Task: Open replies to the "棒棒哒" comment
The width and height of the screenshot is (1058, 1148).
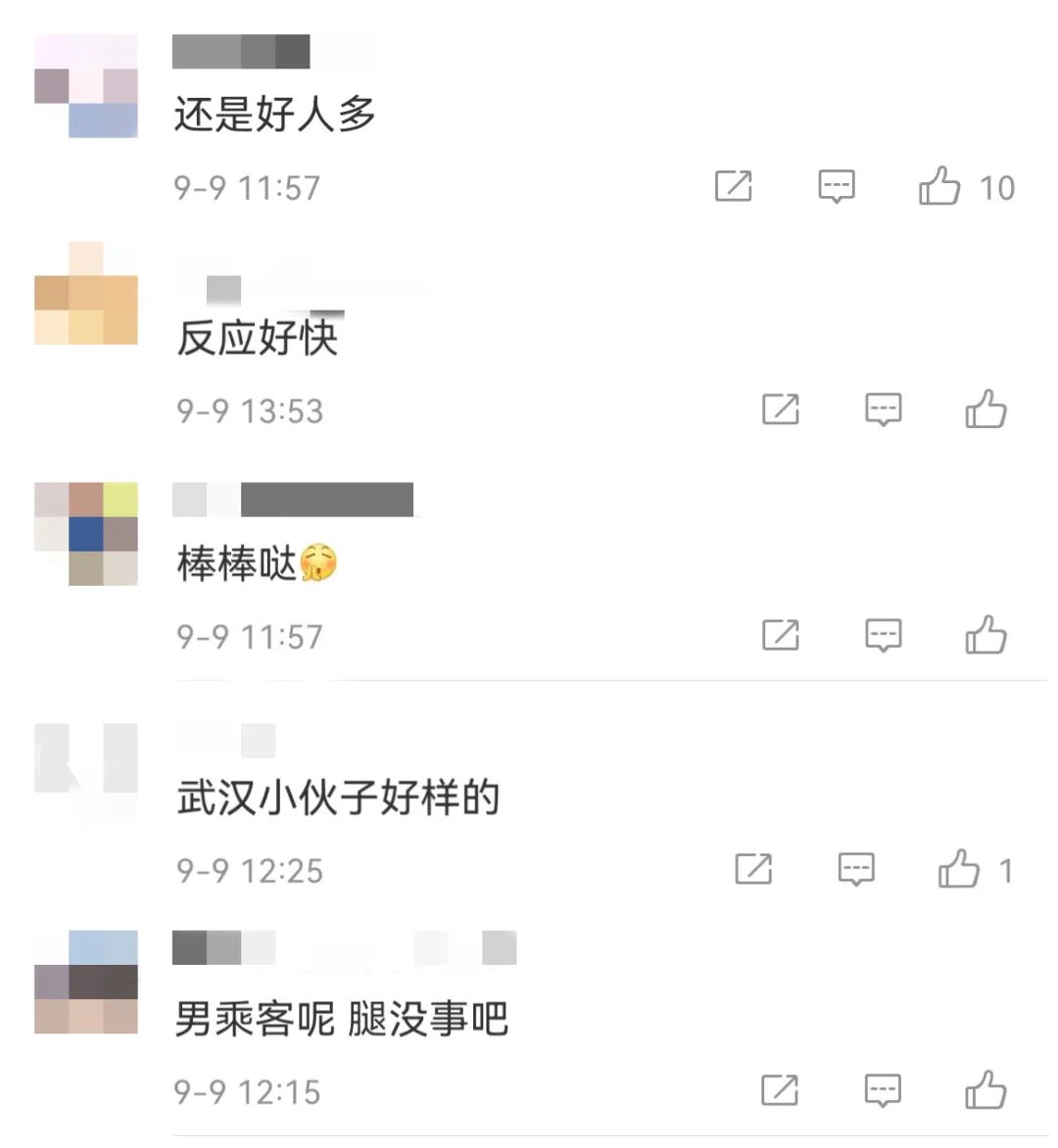Action: (x=881, y=635)
